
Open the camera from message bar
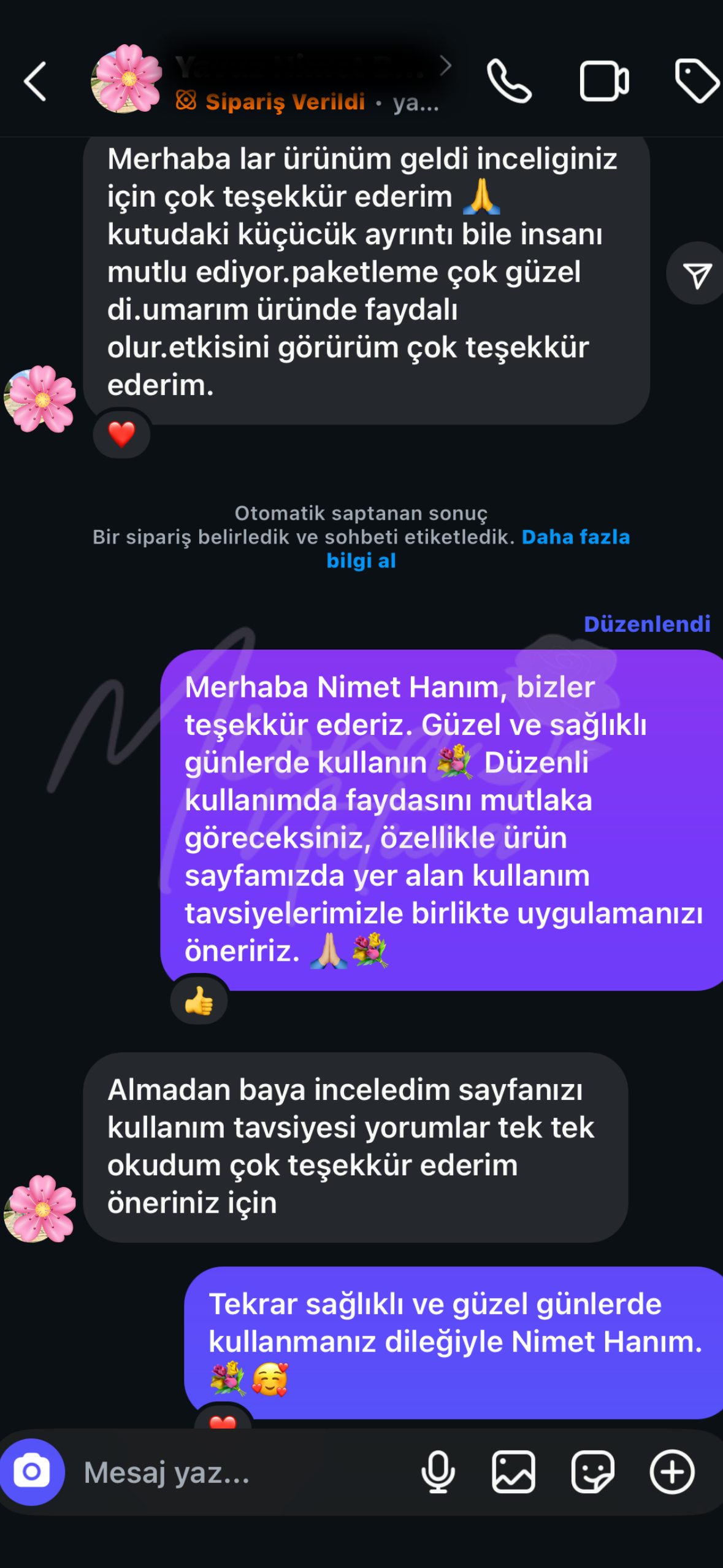pos(32,1472)
